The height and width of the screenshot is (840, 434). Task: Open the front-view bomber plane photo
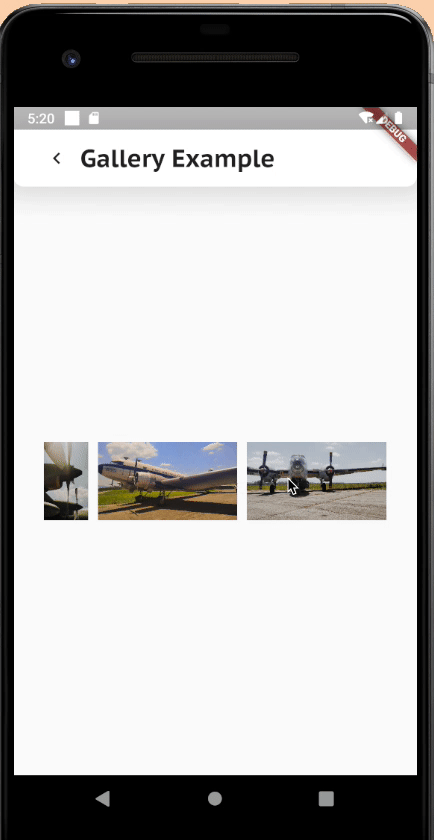pos(316,481)
